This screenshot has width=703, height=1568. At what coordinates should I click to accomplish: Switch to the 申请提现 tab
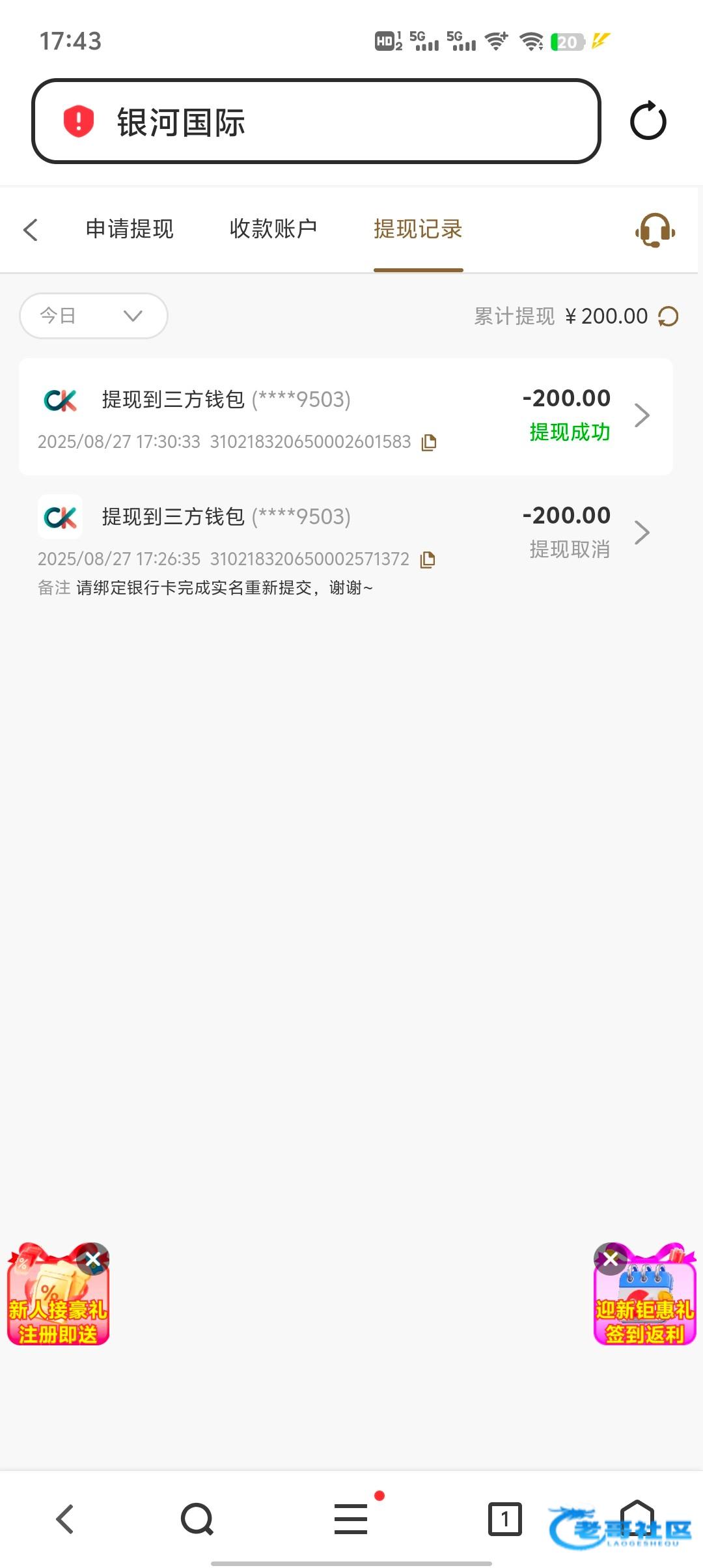coord(130,229)
